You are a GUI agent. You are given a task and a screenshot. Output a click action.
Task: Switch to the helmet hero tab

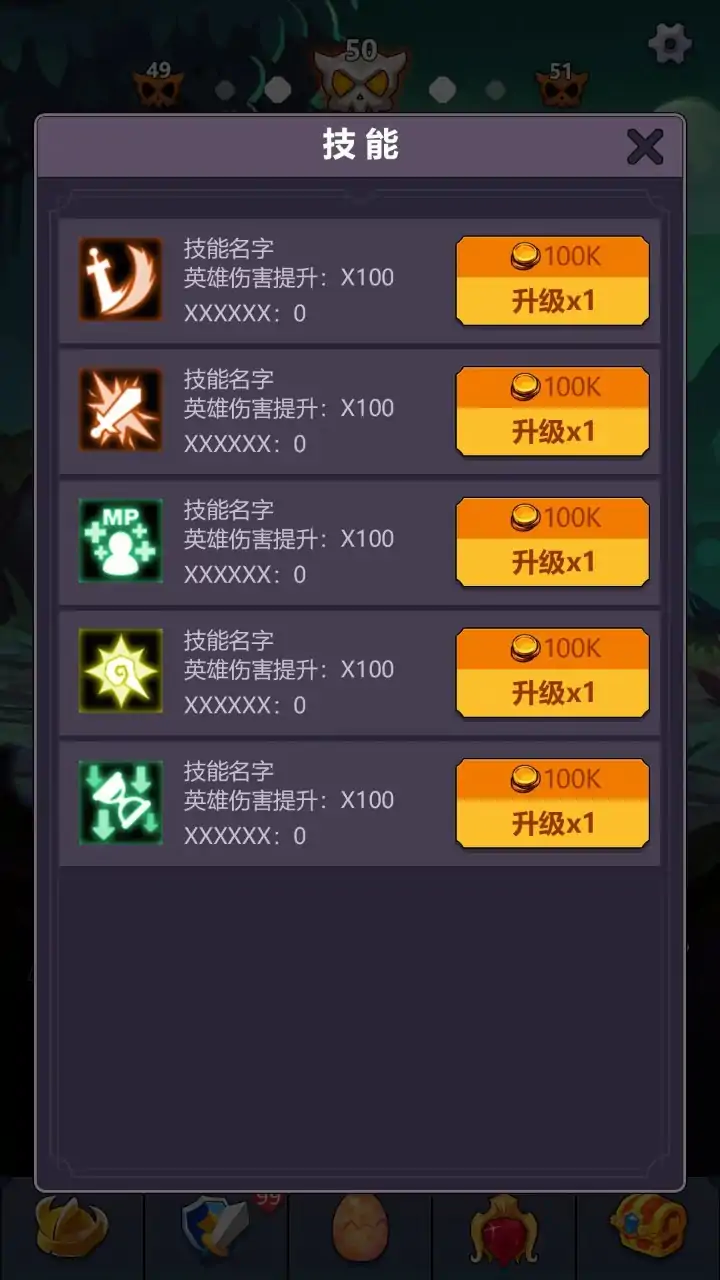[x=71, y=1226]
